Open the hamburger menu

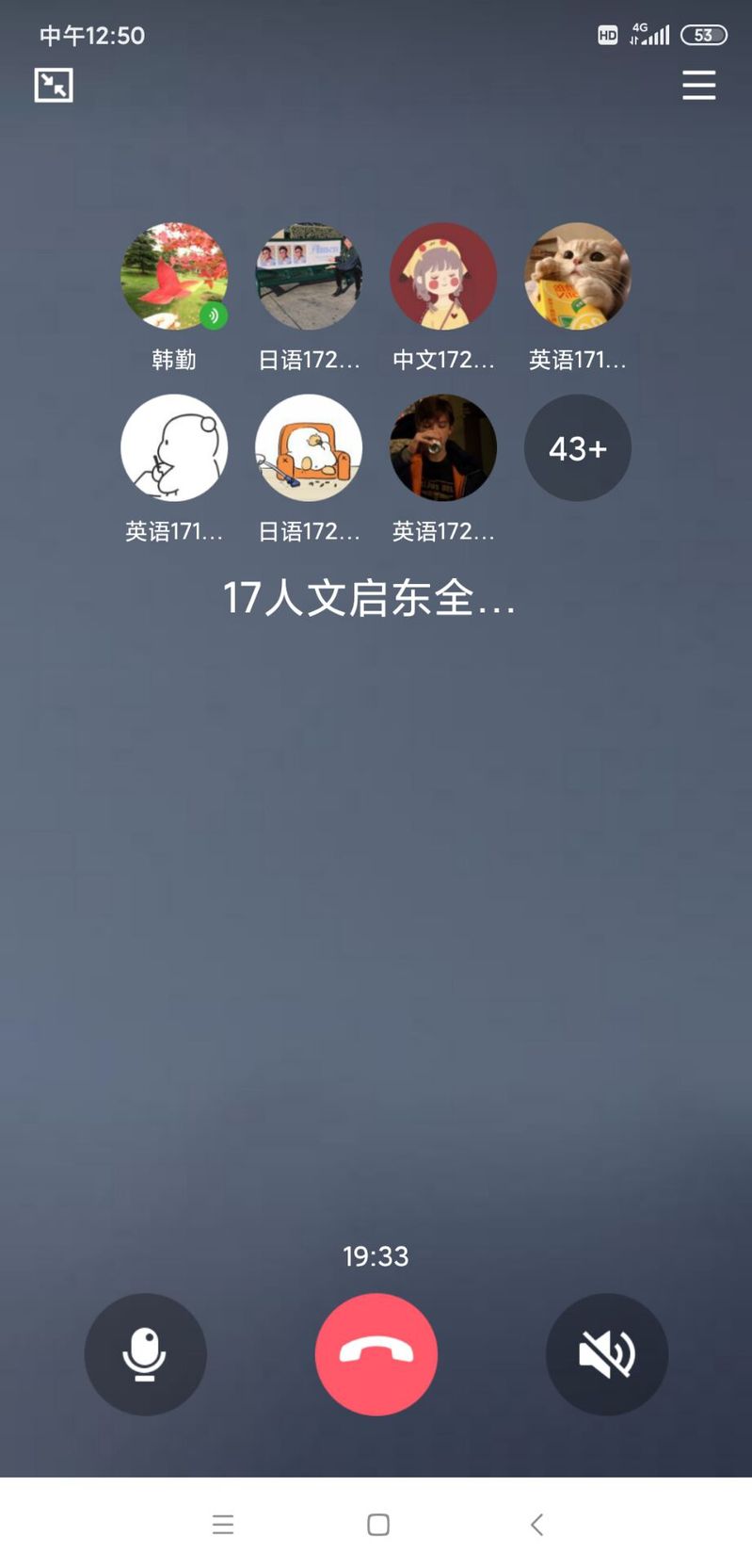tap(698, 86)
